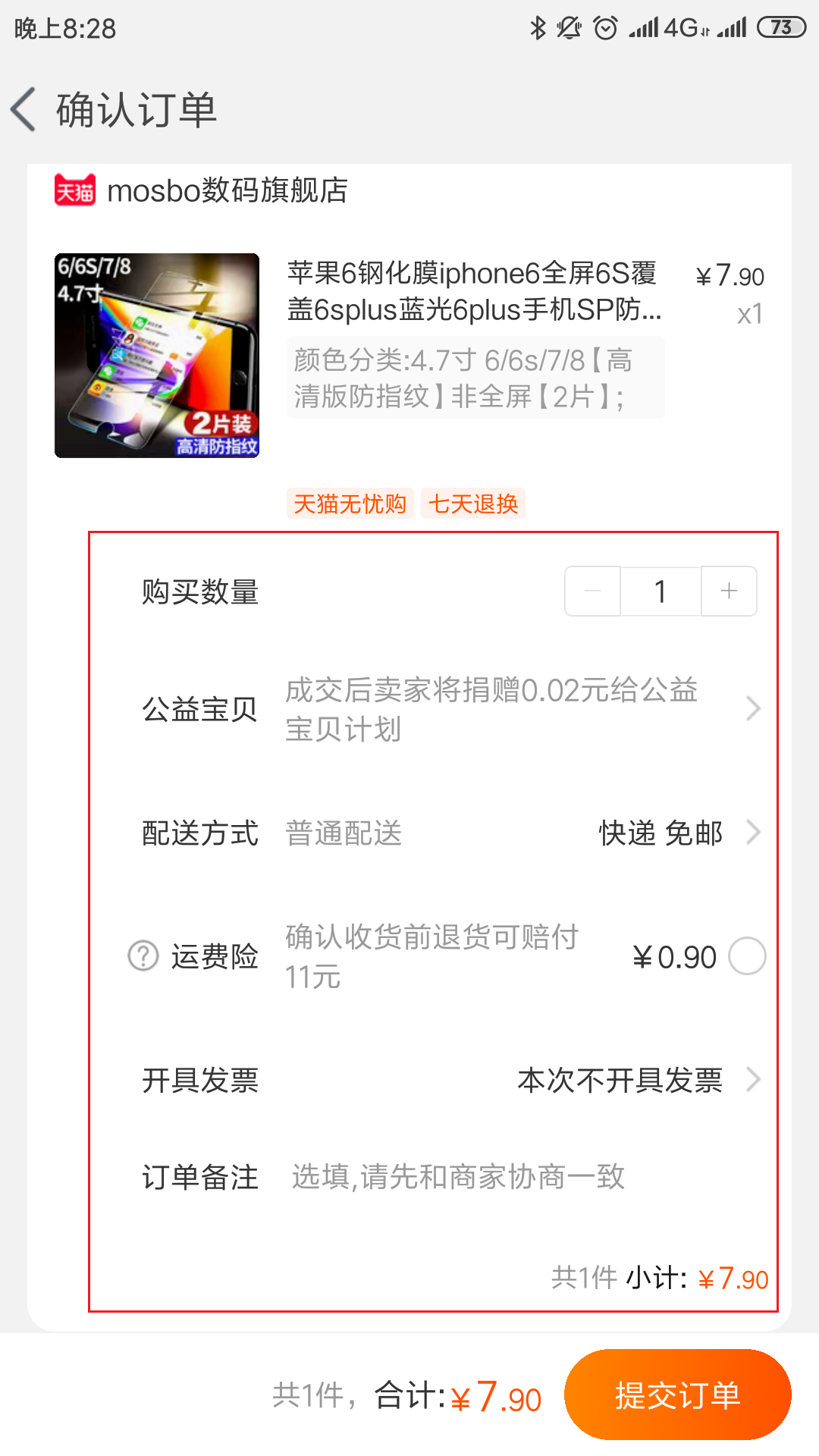This screenshot has width=819, height=1456.
Task: Decrease purchase quantity with the minus button
Action: [593, 591]
